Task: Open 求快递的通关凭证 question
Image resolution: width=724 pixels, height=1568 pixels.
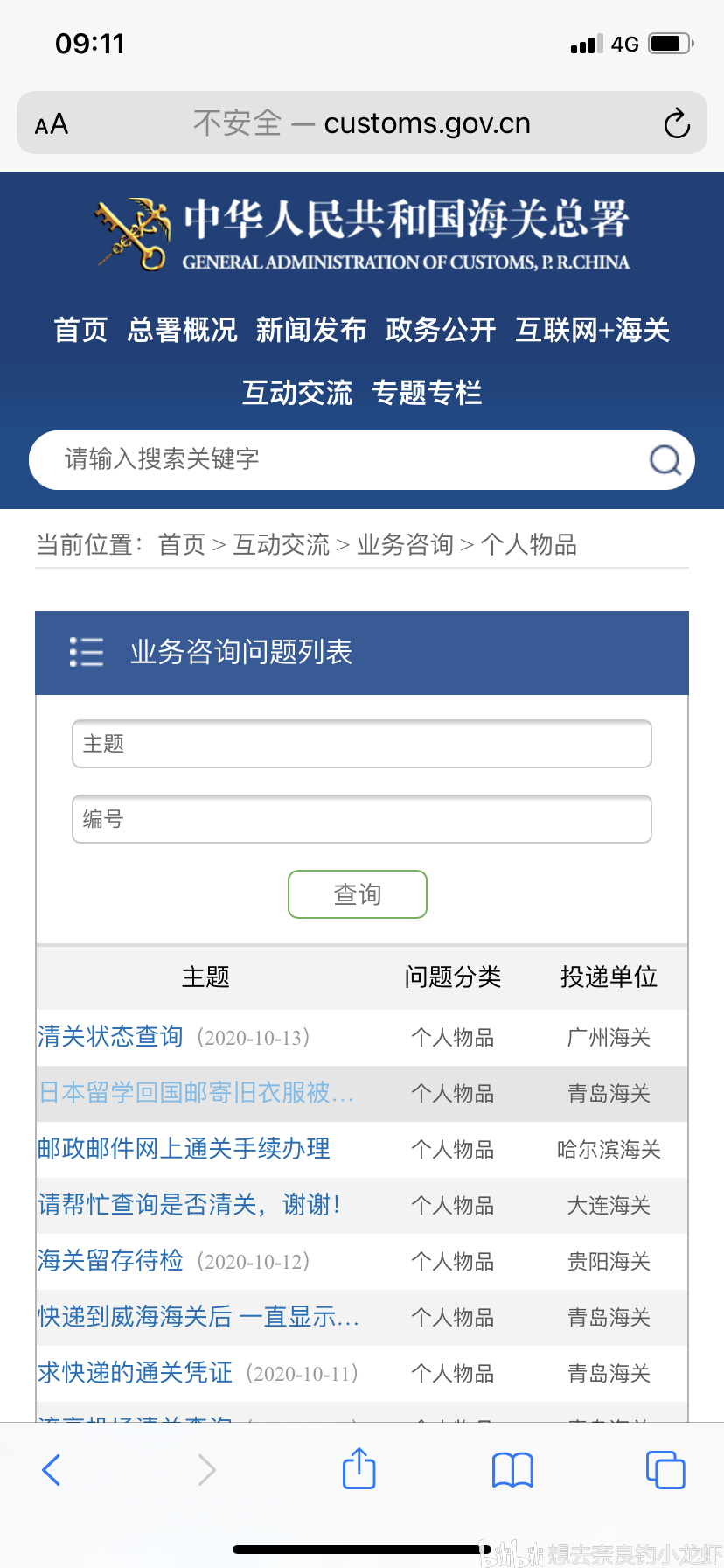Action: 135,1373
